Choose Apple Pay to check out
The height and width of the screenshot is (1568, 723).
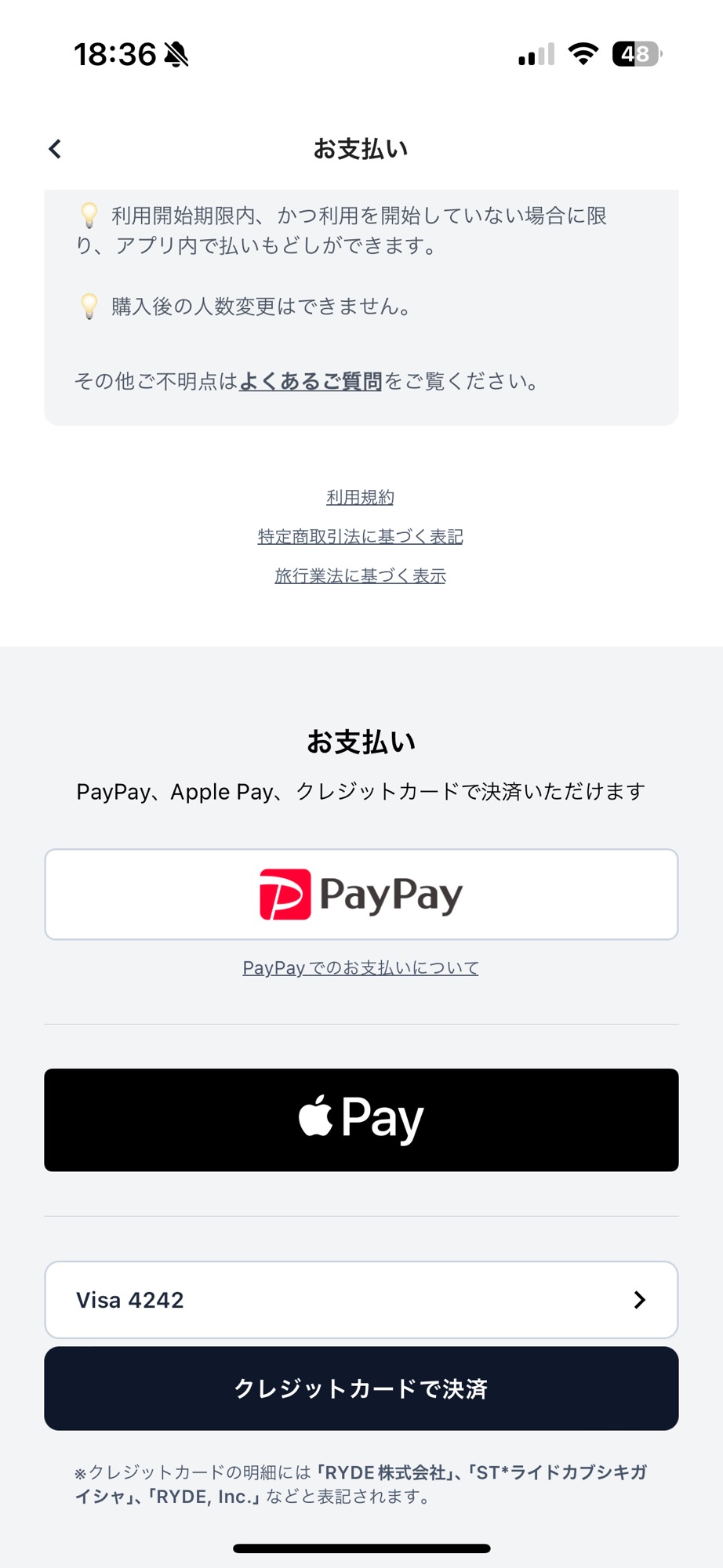click(361, 1120)
